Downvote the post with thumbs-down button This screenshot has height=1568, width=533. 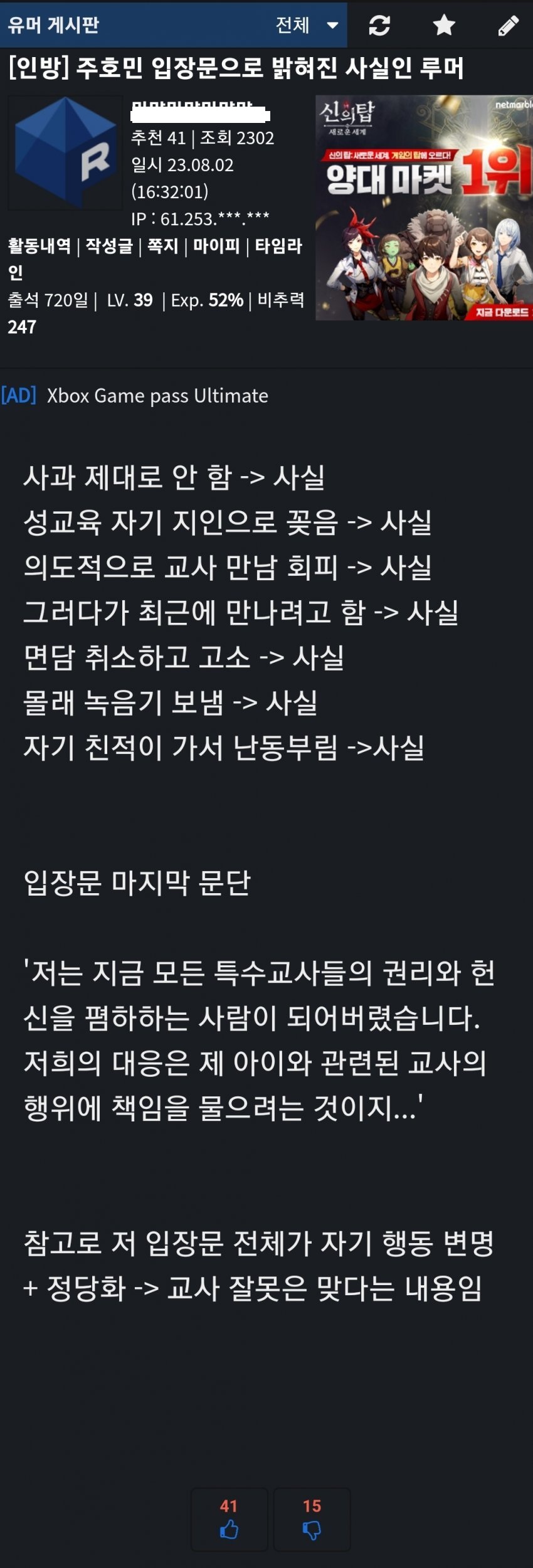coord(312,1518)
